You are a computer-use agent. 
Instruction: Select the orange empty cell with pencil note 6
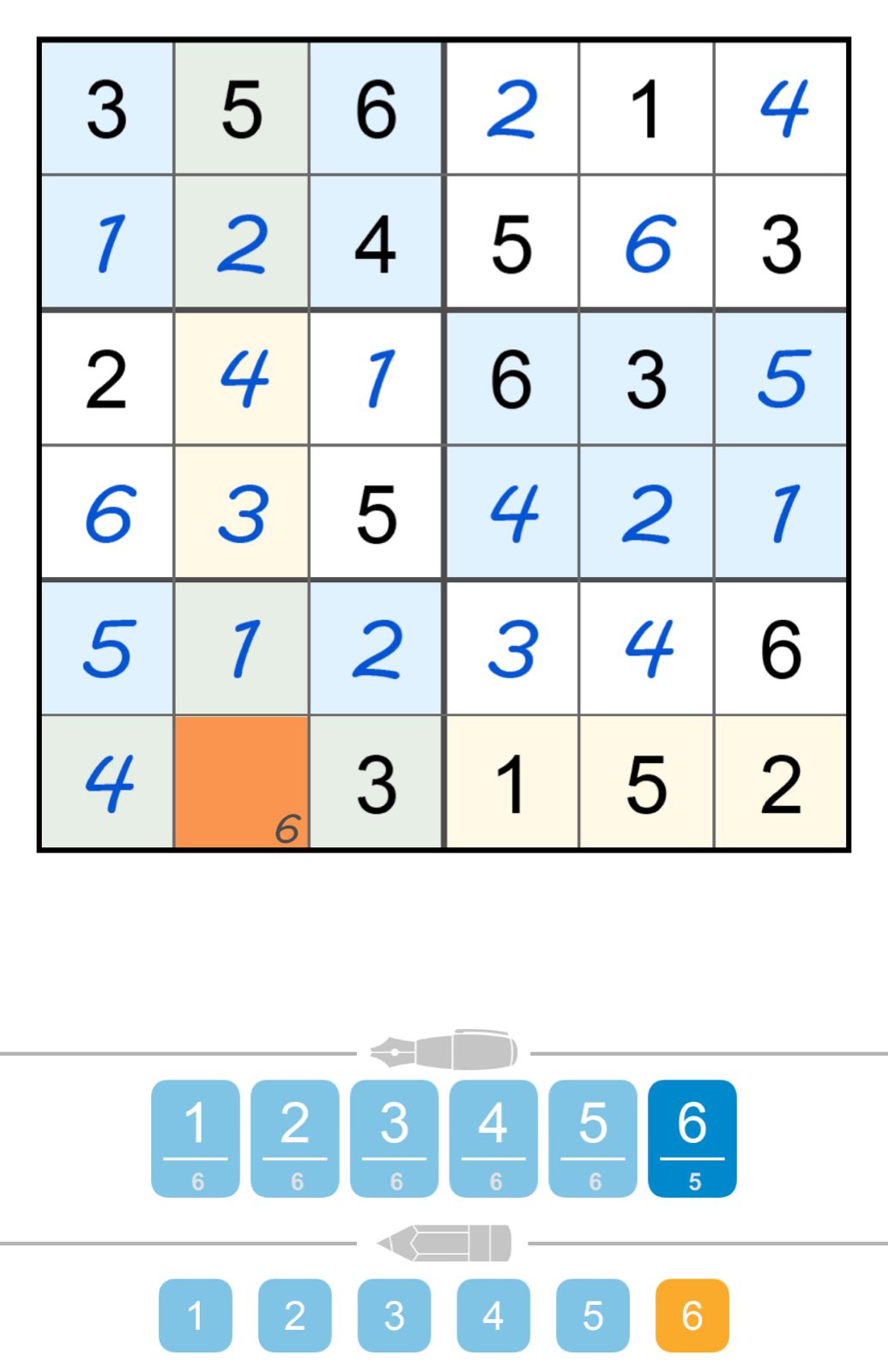tap(241, 781)
